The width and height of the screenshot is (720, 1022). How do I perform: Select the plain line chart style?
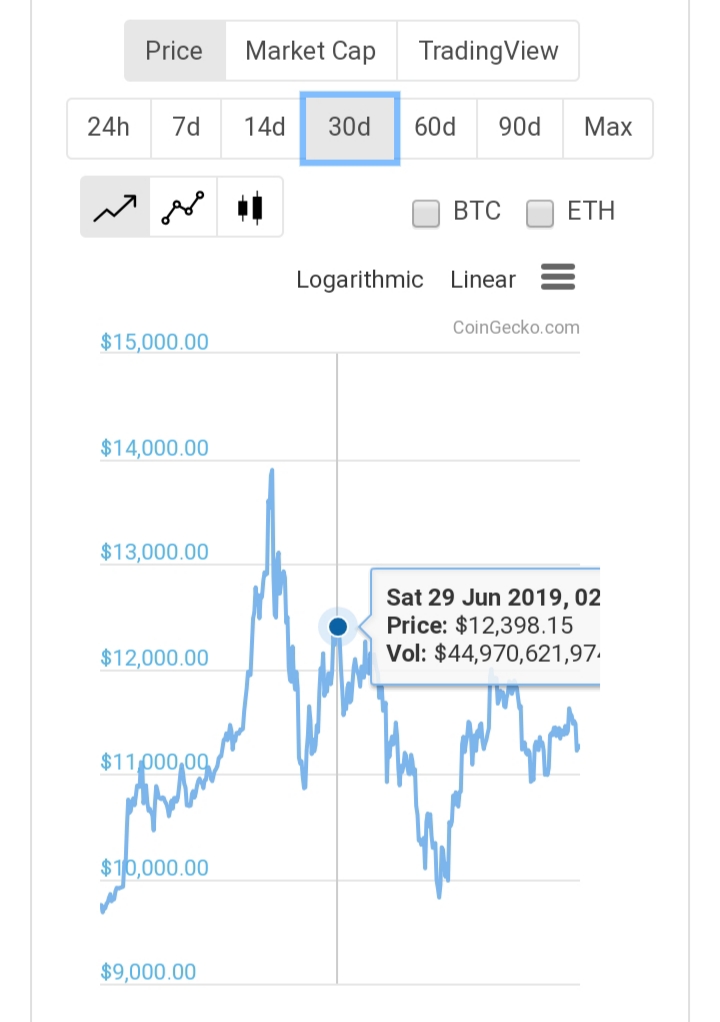click(115, 207)
